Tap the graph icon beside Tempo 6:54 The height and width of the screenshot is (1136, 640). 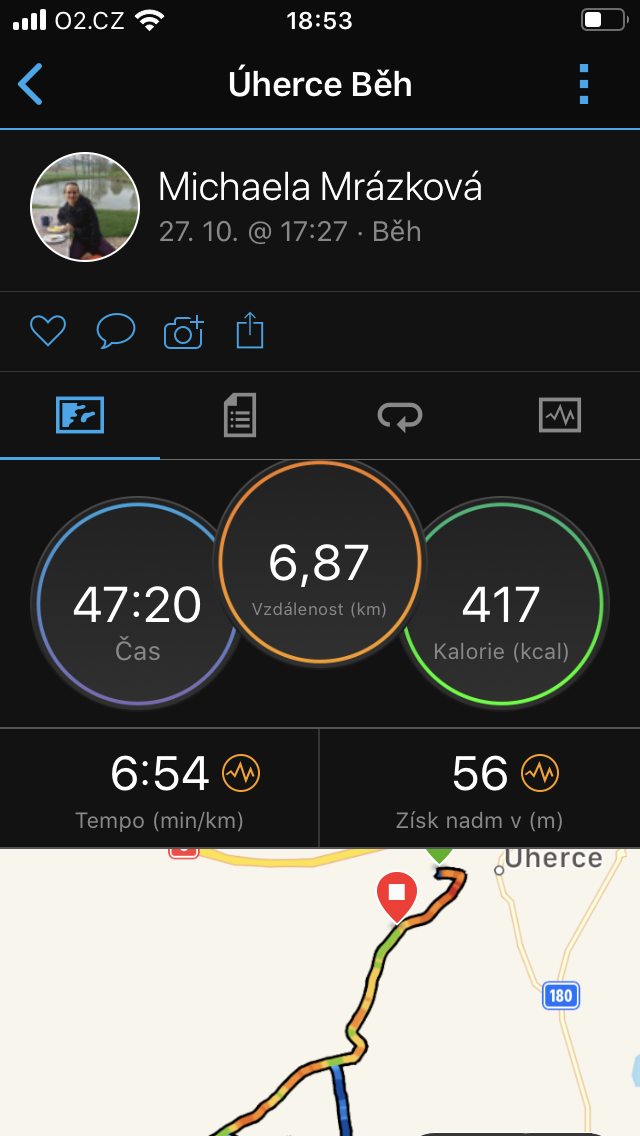tap(241, 773)
